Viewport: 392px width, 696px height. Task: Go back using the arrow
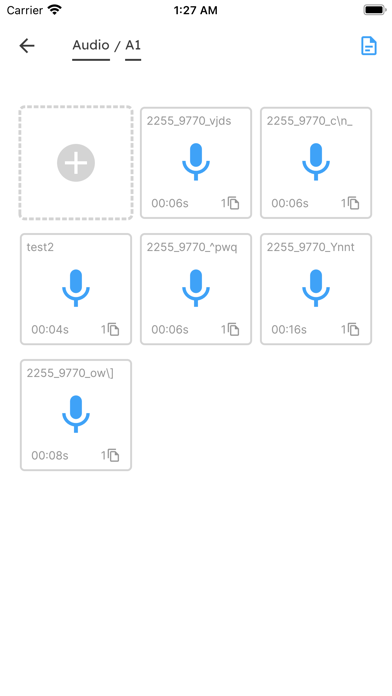(27, 46)
